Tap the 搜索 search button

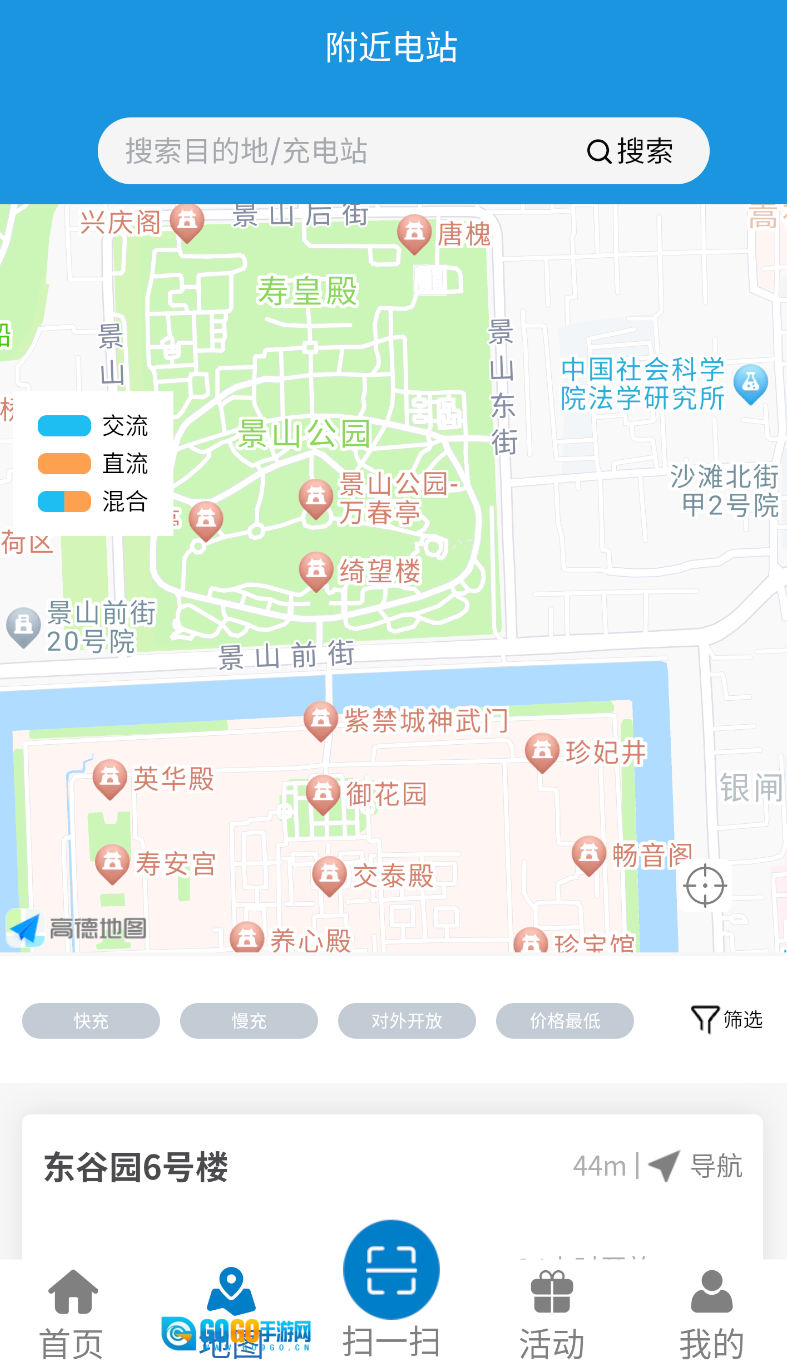(630, 151)
